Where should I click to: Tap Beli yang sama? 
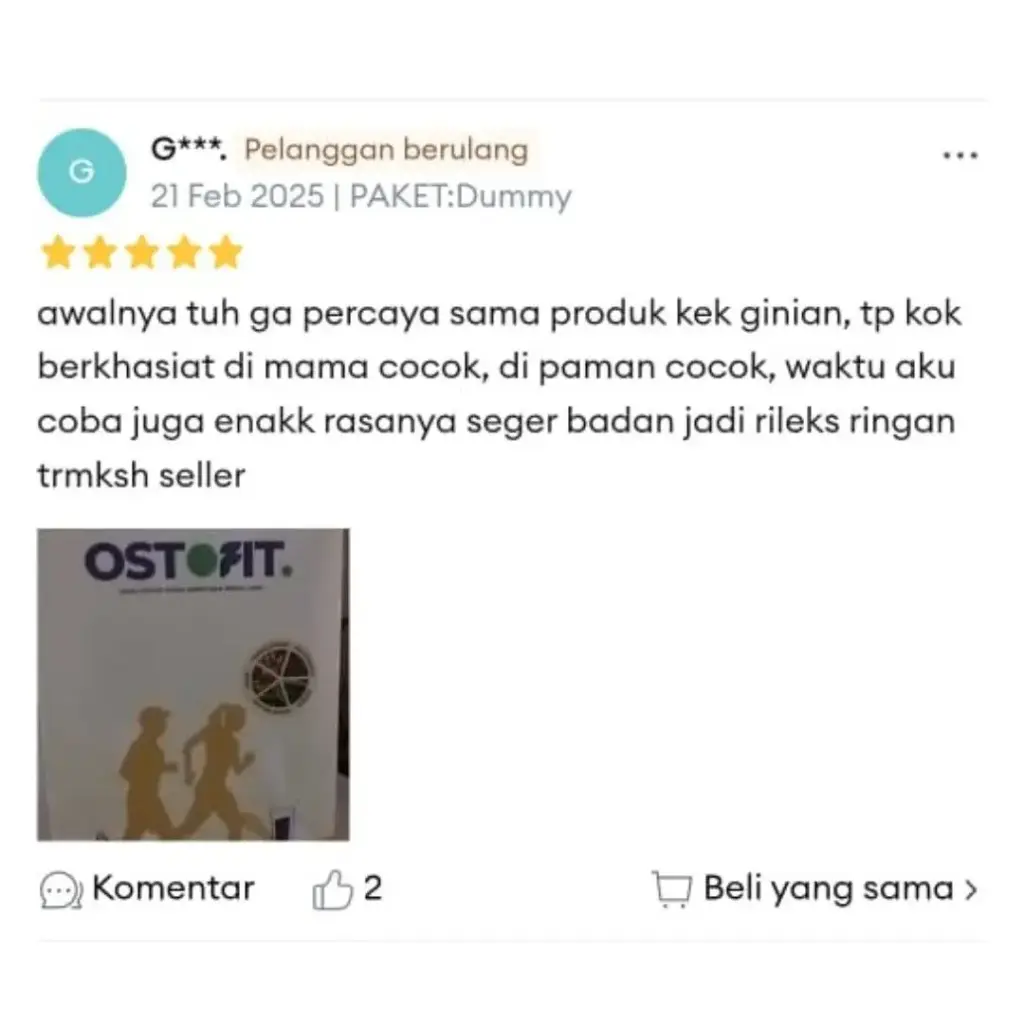(x=815, y=888)
